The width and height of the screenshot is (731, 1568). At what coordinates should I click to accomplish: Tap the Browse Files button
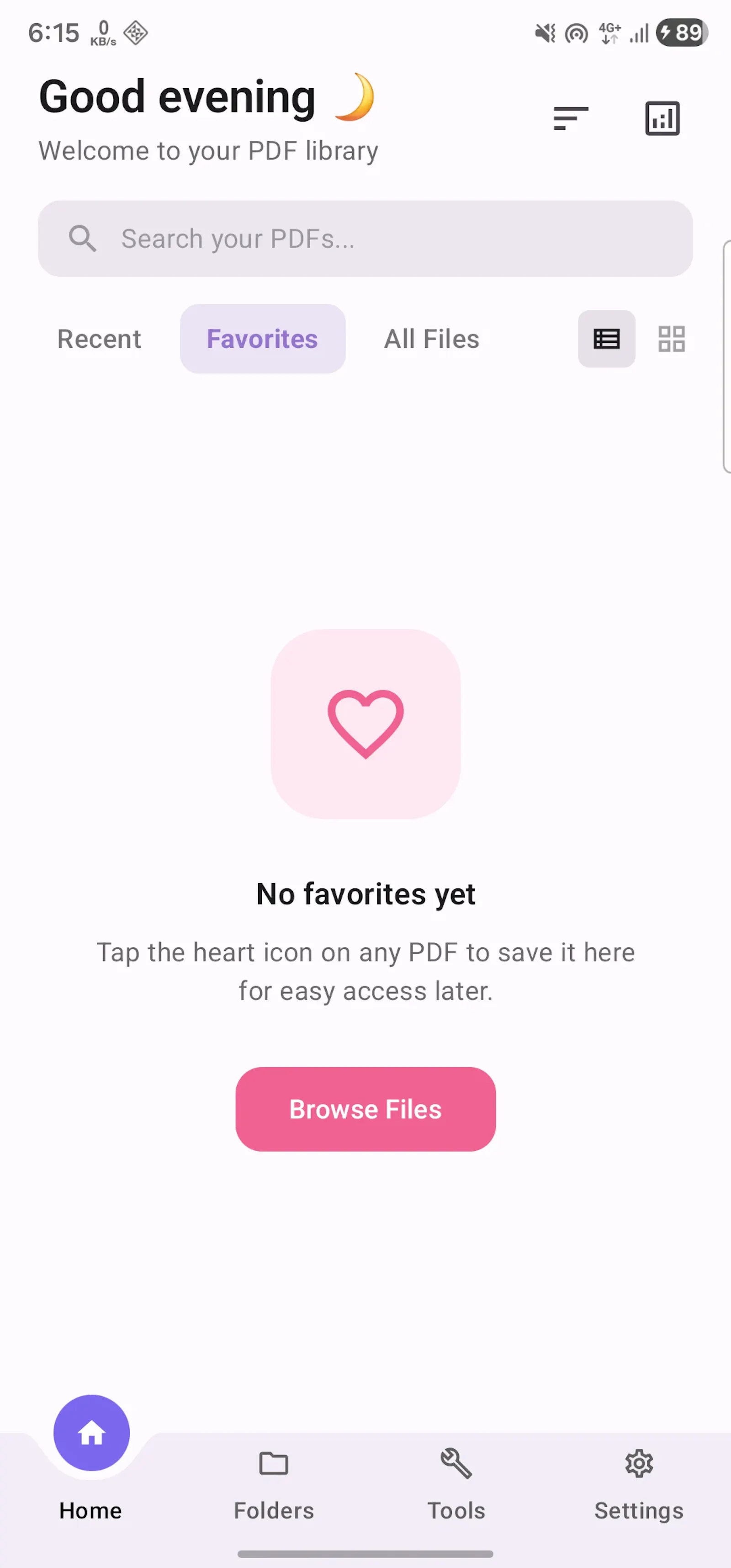(365, 1109)
